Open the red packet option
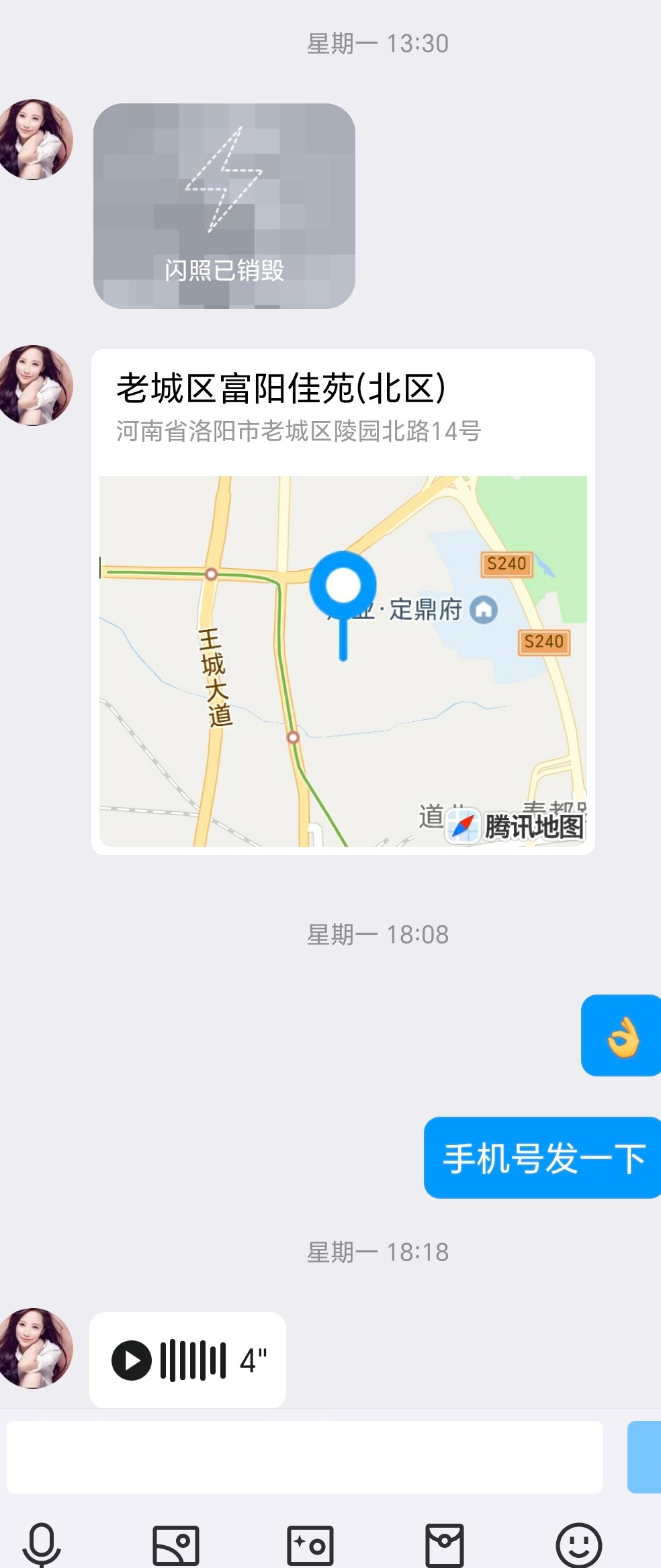Viewport: 661px width, 1568px height. 445,1544
